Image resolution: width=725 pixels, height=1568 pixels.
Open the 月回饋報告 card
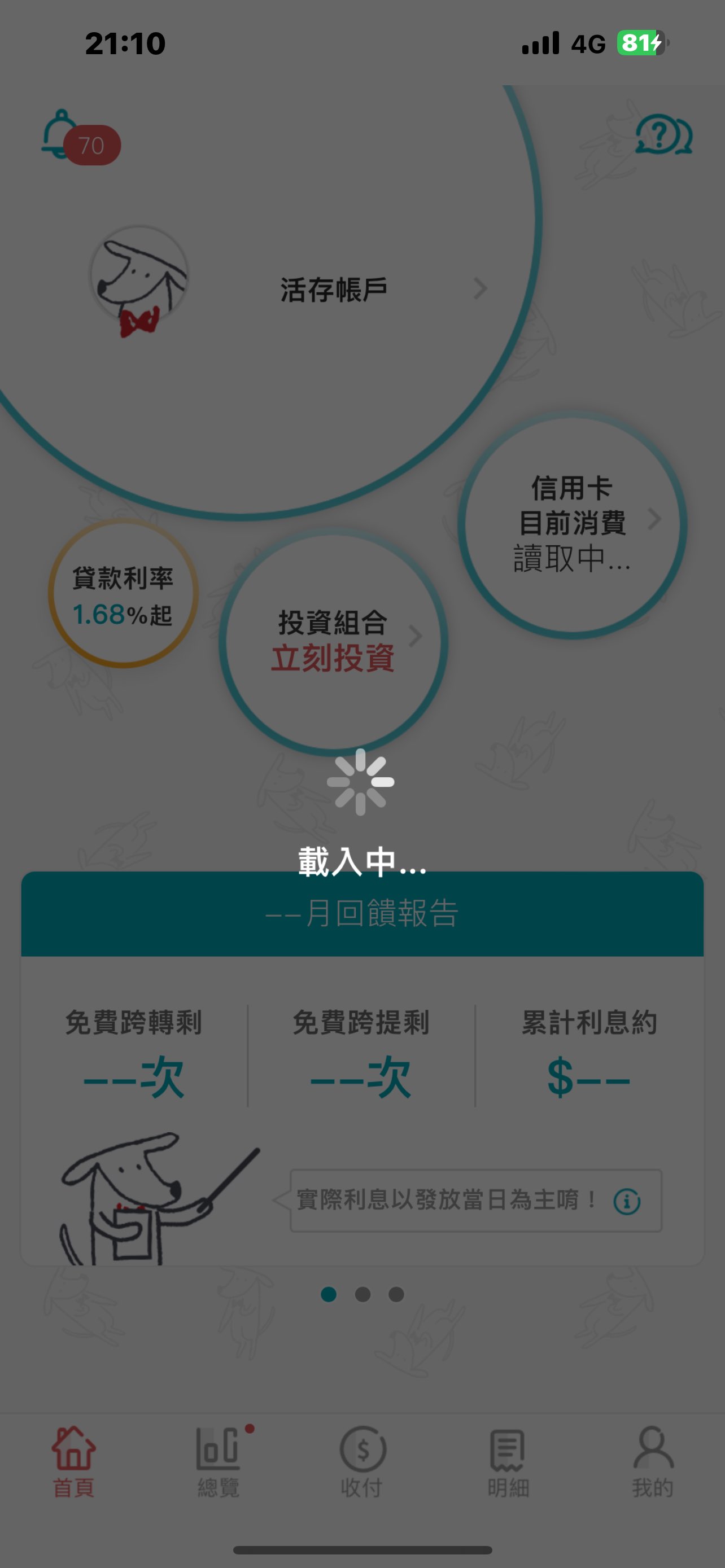click(362, 913)
